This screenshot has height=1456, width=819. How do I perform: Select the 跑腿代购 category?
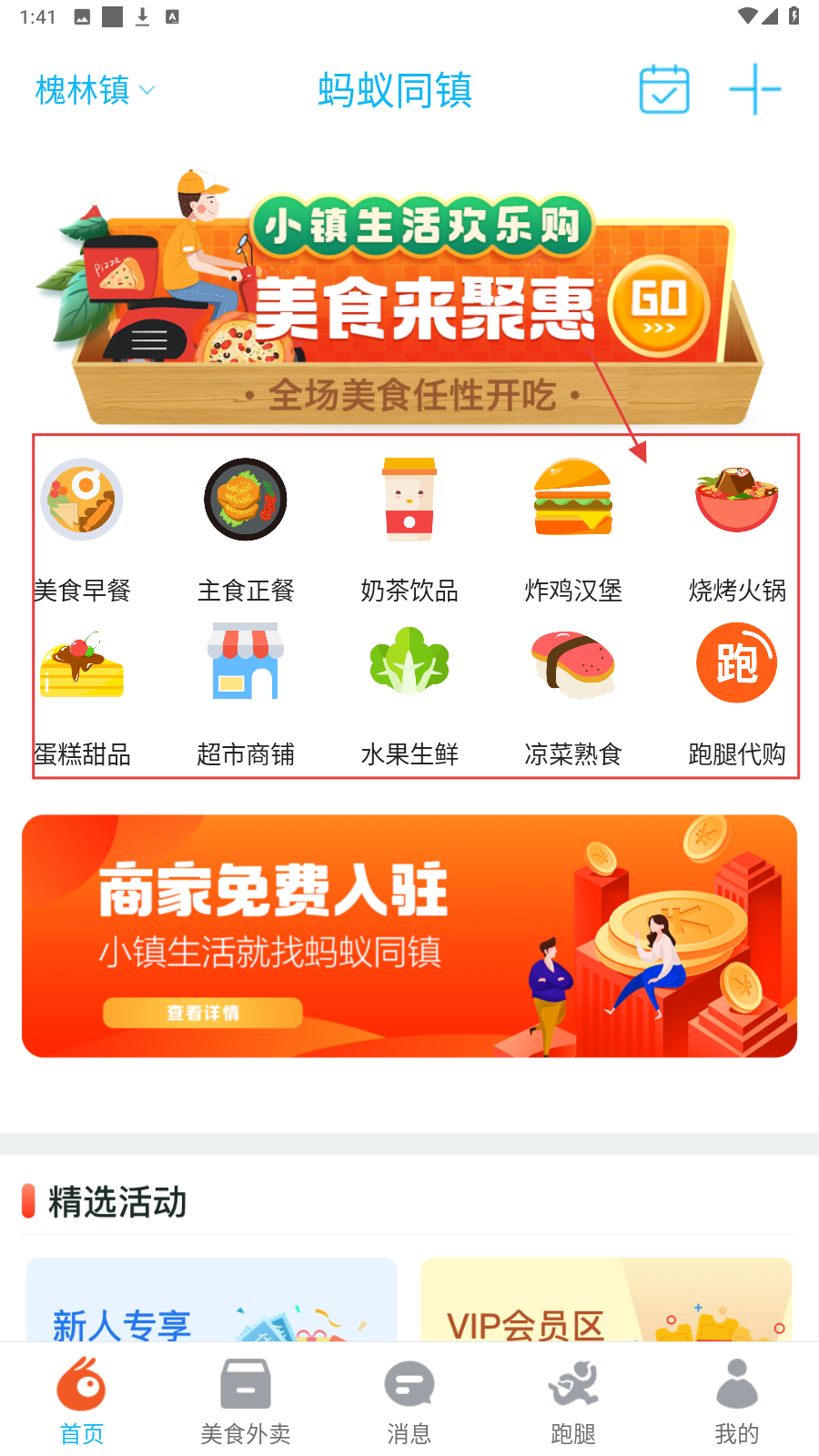737,693
